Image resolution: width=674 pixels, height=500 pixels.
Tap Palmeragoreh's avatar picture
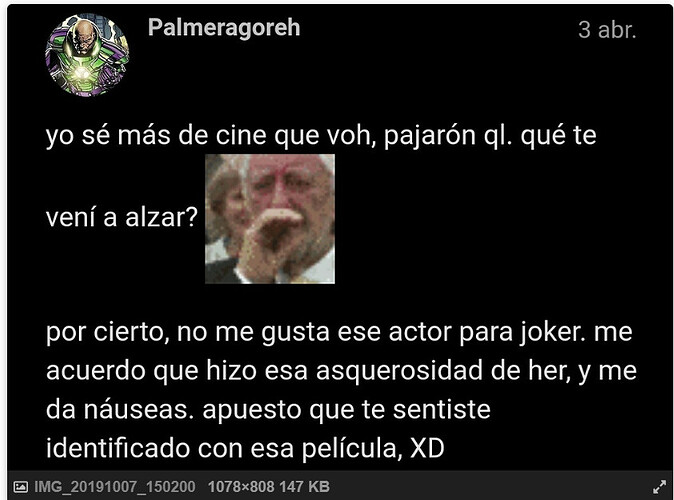[87, 53]
